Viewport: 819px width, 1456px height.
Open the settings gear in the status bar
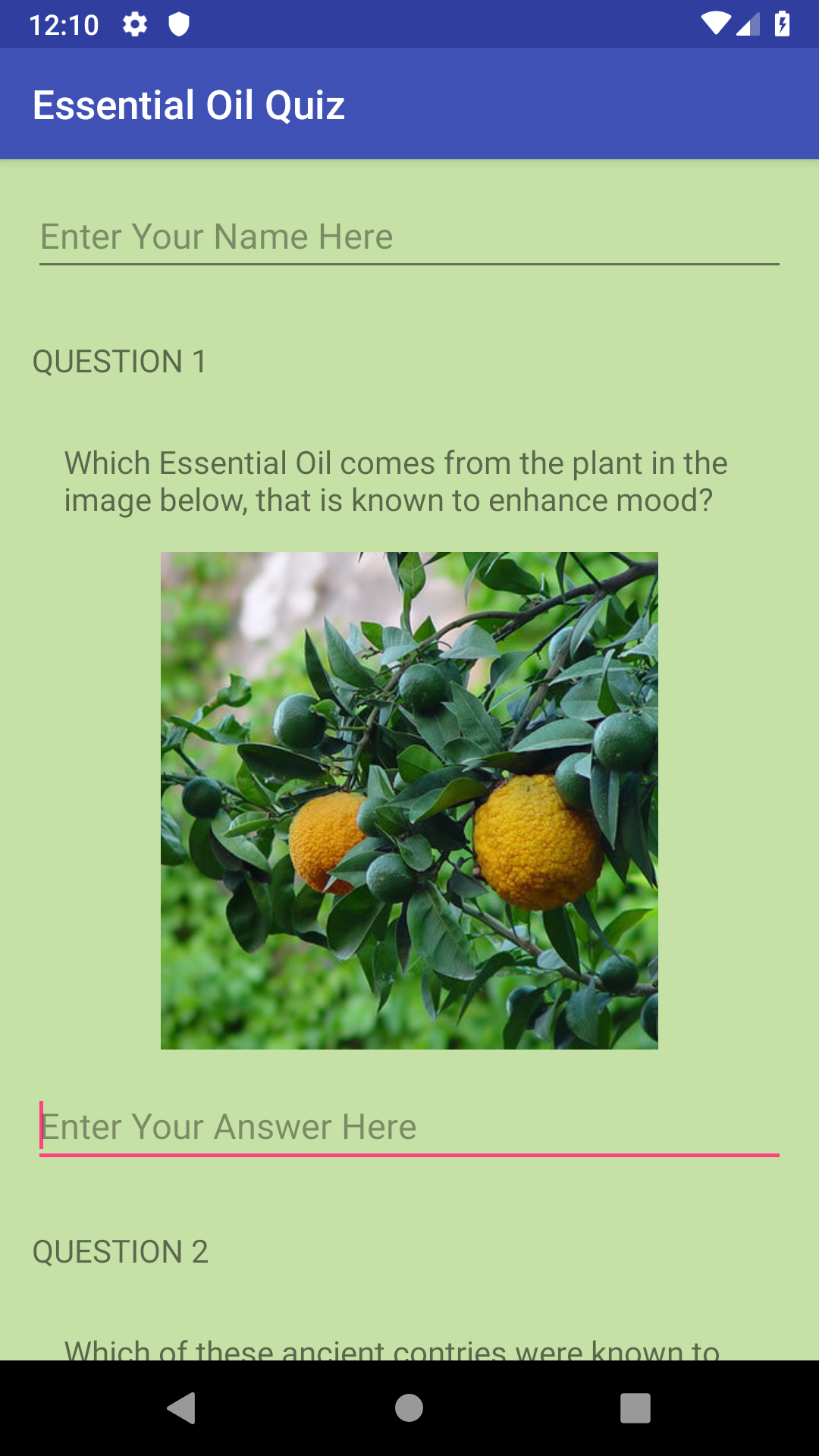coord(135,25)
